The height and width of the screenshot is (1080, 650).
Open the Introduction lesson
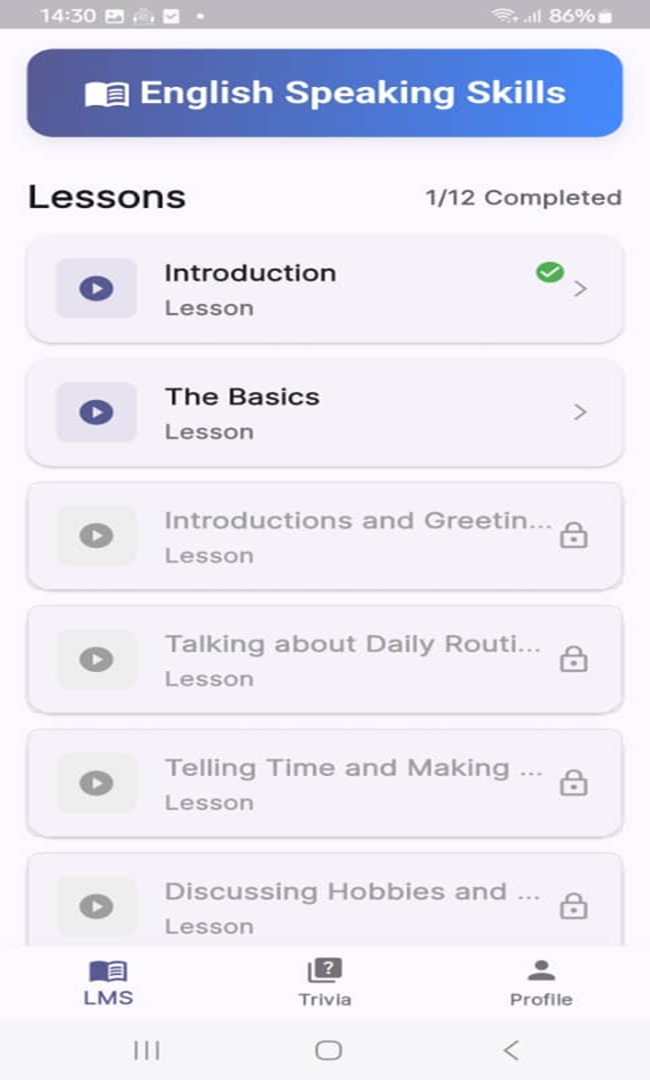tap(324, 289)
